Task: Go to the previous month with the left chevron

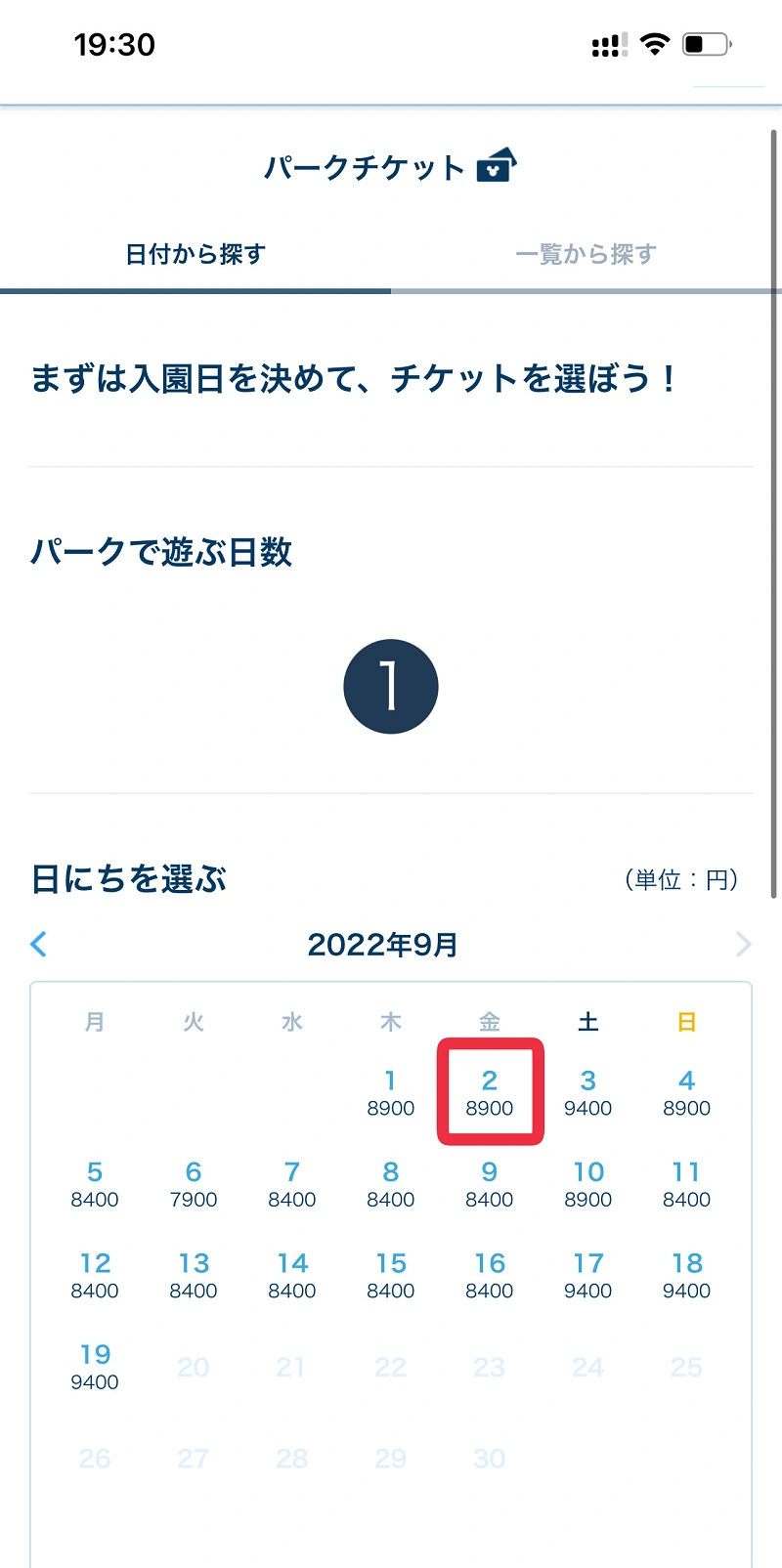Action: (39, 945)
